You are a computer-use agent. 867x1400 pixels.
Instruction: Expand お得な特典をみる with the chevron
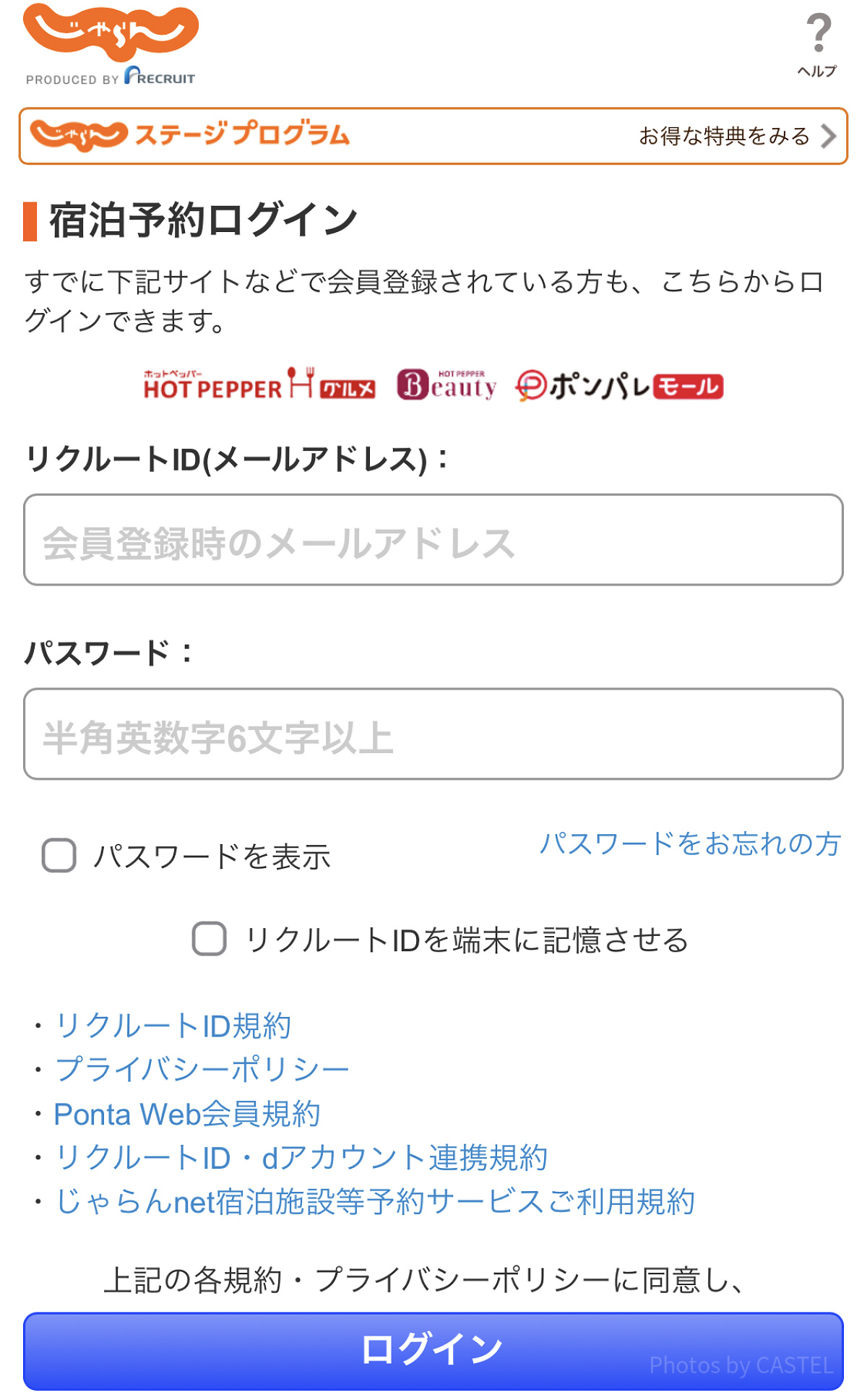point(737,137)
